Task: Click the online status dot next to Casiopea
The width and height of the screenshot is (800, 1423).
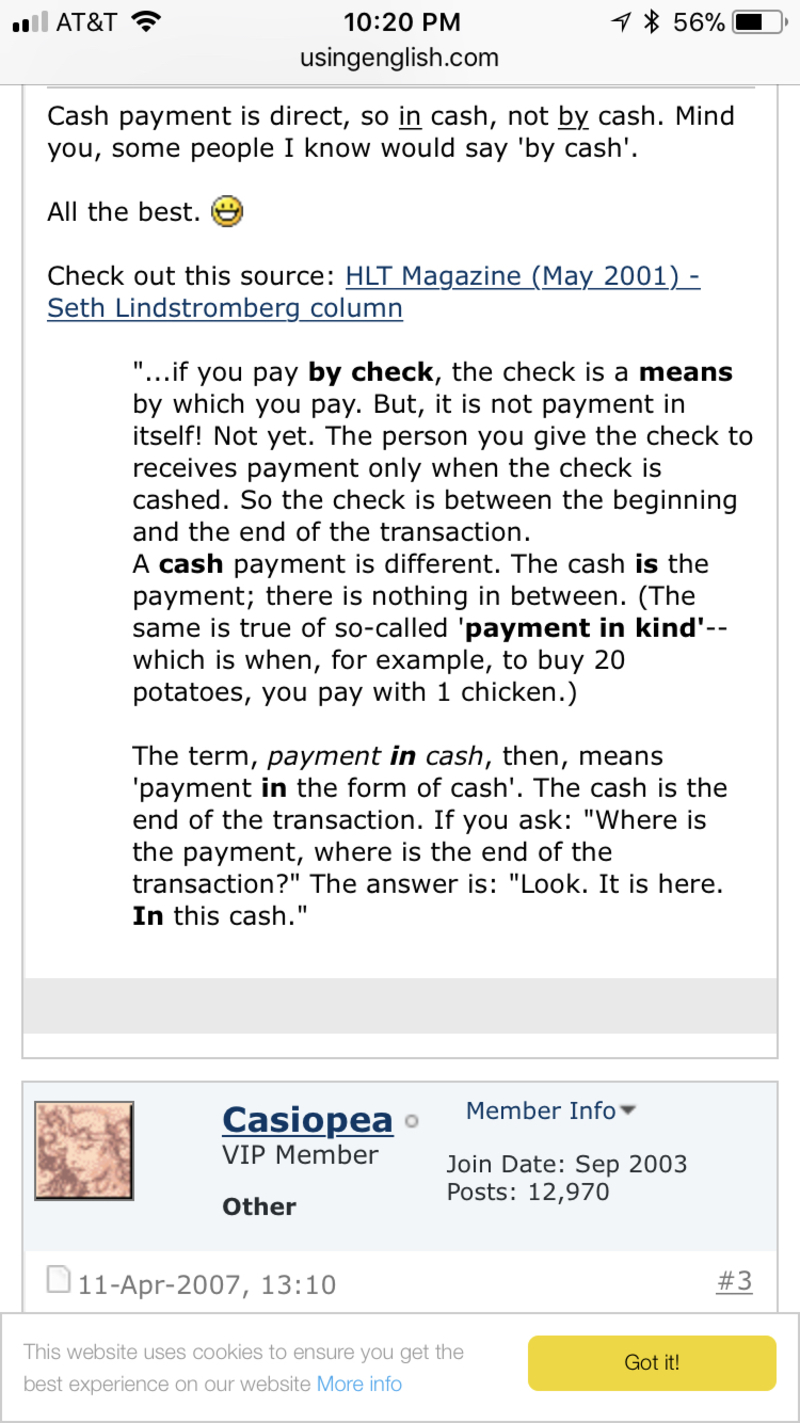Action: pos(411,1122)
